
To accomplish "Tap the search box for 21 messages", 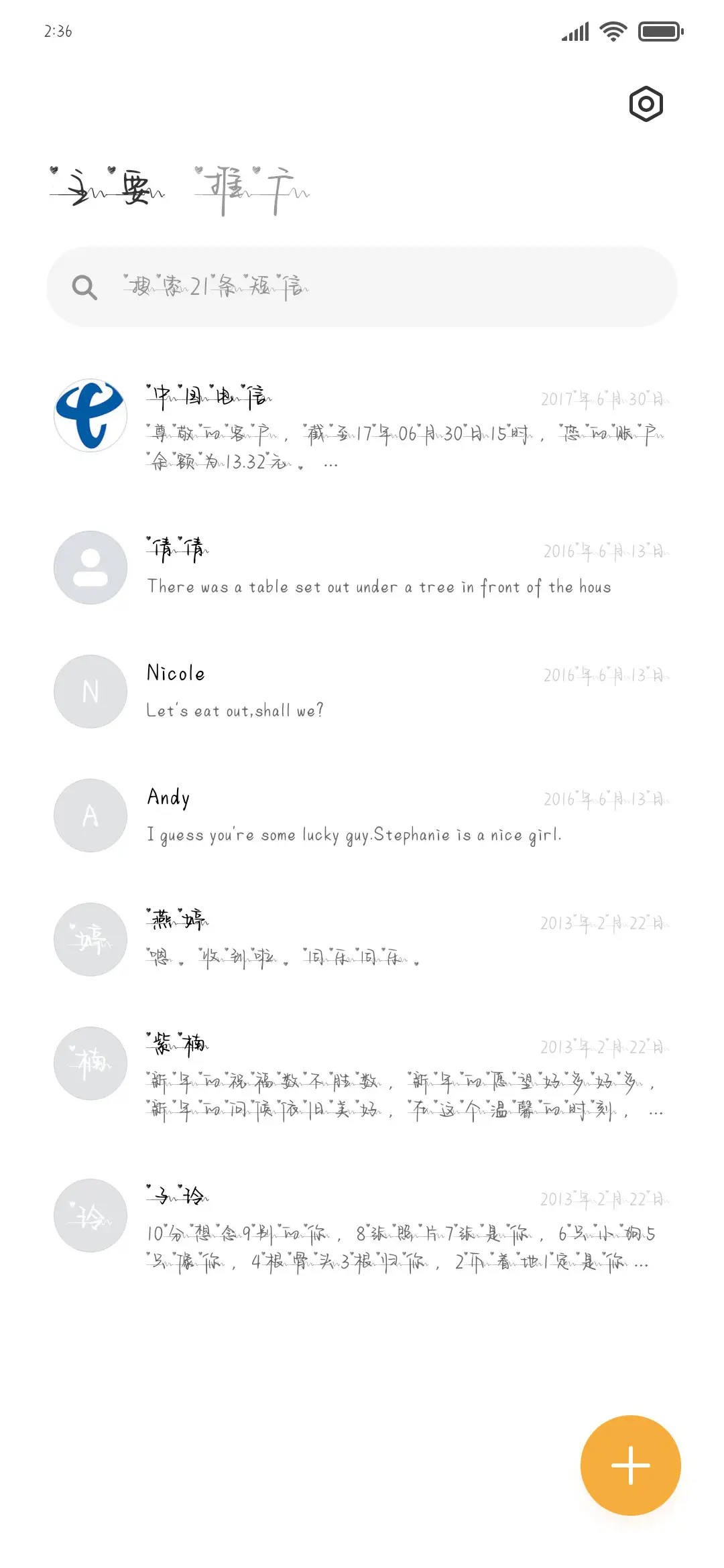I will (x=362, y=287).
